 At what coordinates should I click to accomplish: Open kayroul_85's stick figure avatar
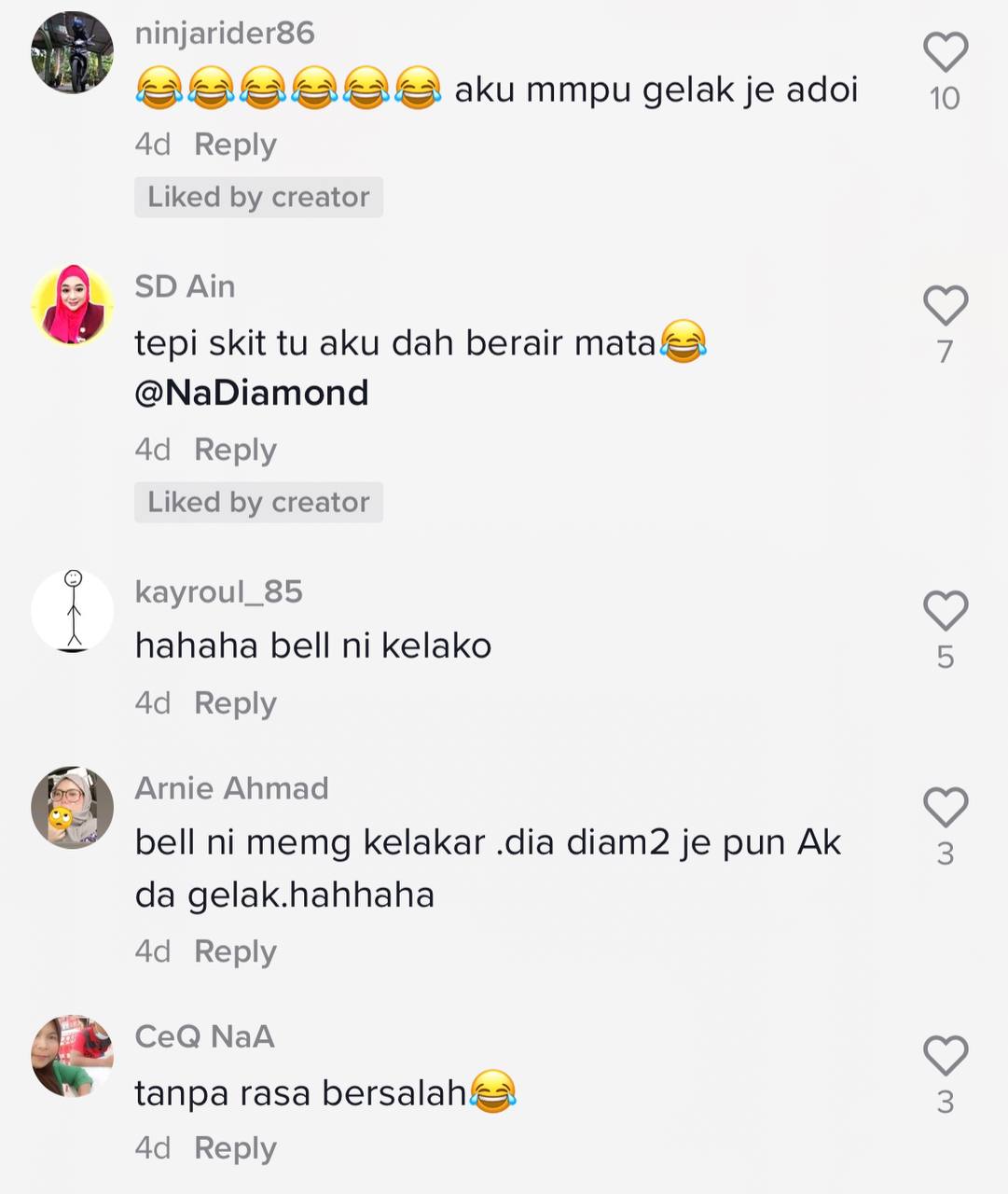pyautogui.click(x=73, y=611)
